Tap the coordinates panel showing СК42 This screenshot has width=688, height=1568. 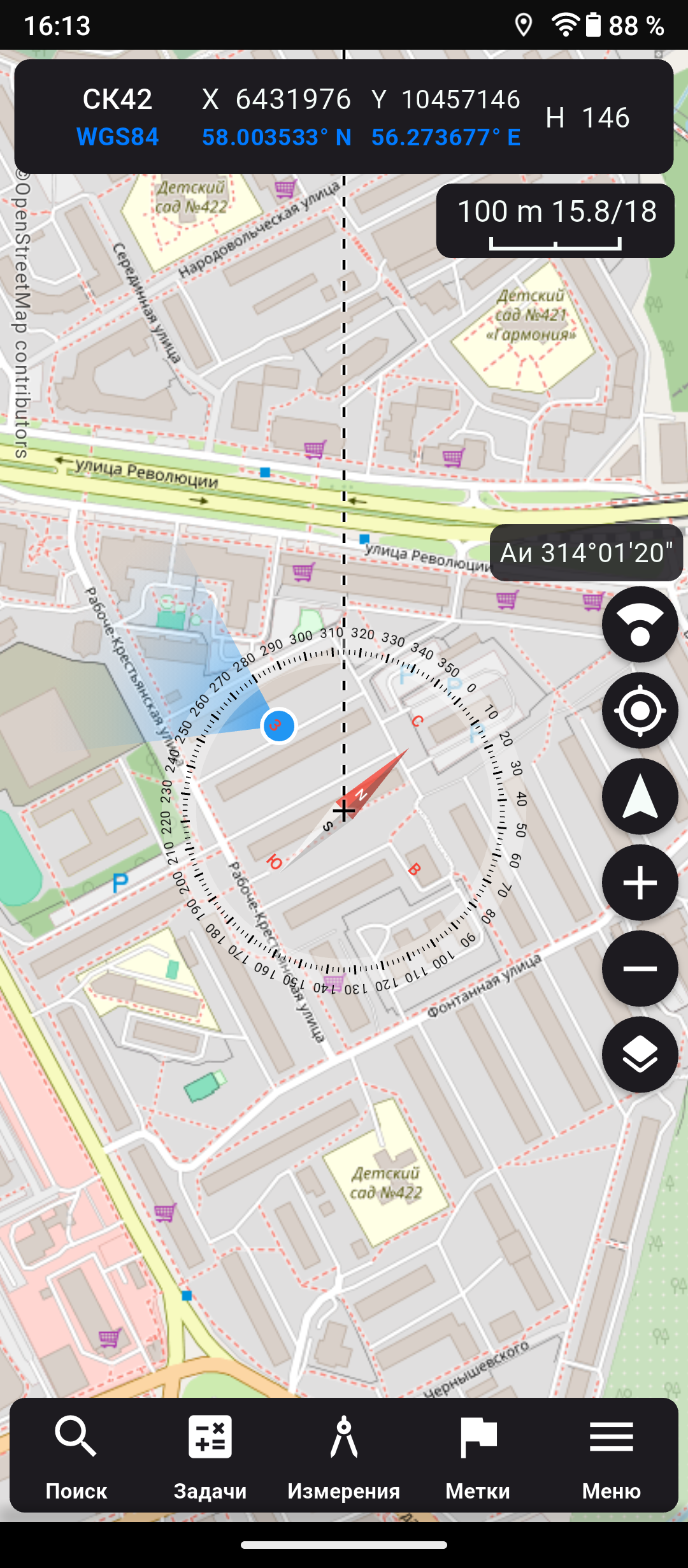(x=344, y=117)
